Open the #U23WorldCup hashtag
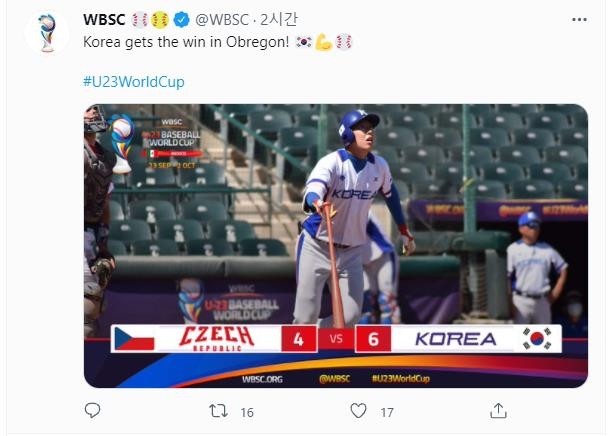The width and height of the screenshot is (612, 436). [x=133, y=81]
